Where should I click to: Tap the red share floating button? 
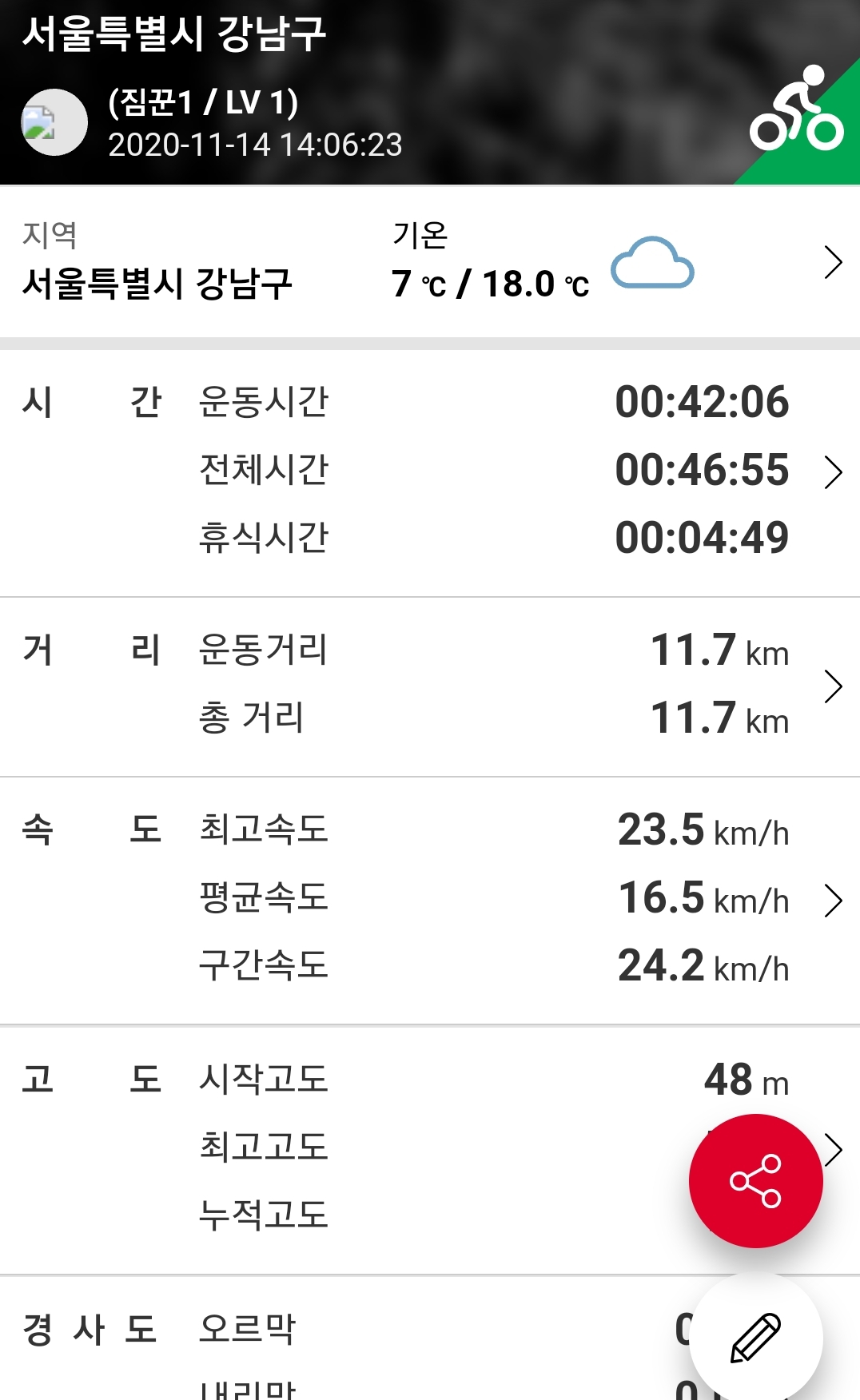755,1180
